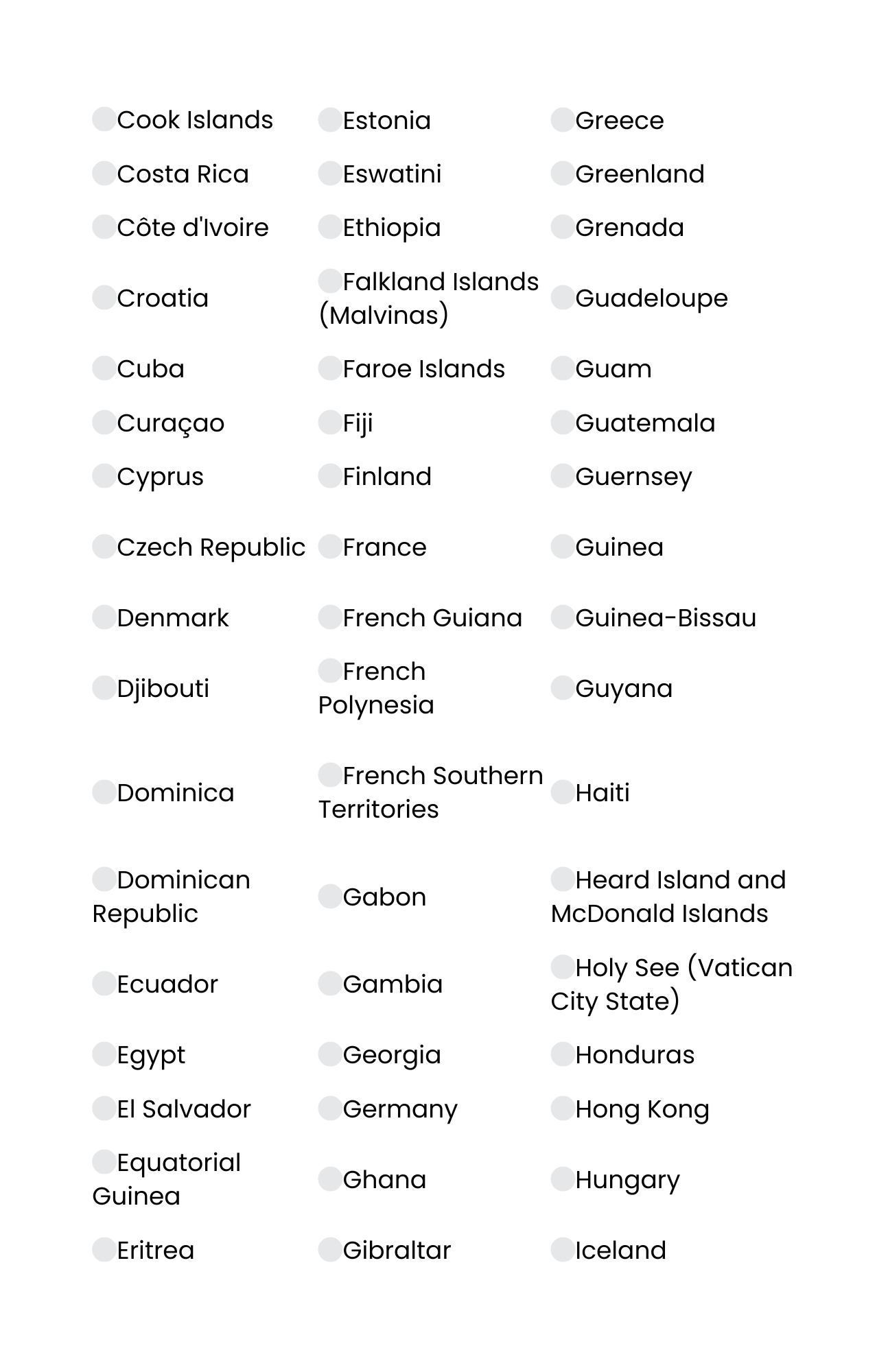The height and width of the screenshot is (1372, 888).
Task: Pick the Guatemala option
Action: click(x=563, y=423)
